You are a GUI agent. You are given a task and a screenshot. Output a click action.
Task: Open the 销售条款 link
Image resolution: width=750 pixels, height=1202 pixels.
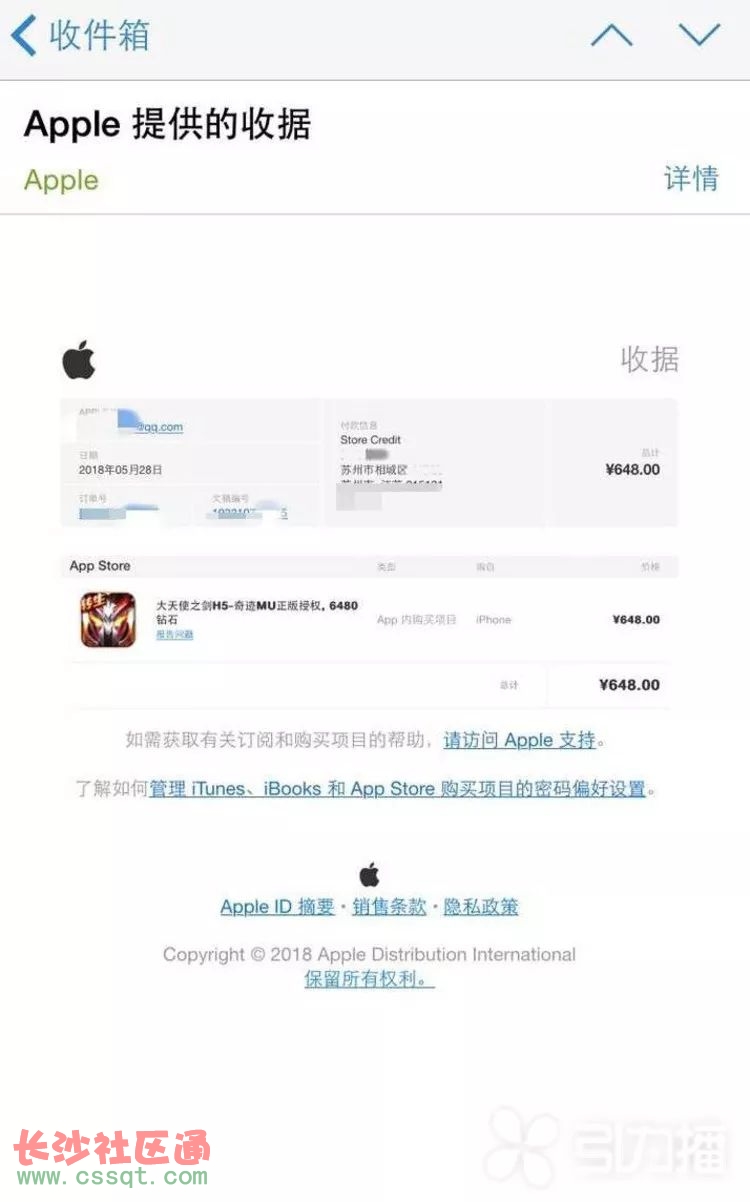pyautogui.click(x=389, y=907)
